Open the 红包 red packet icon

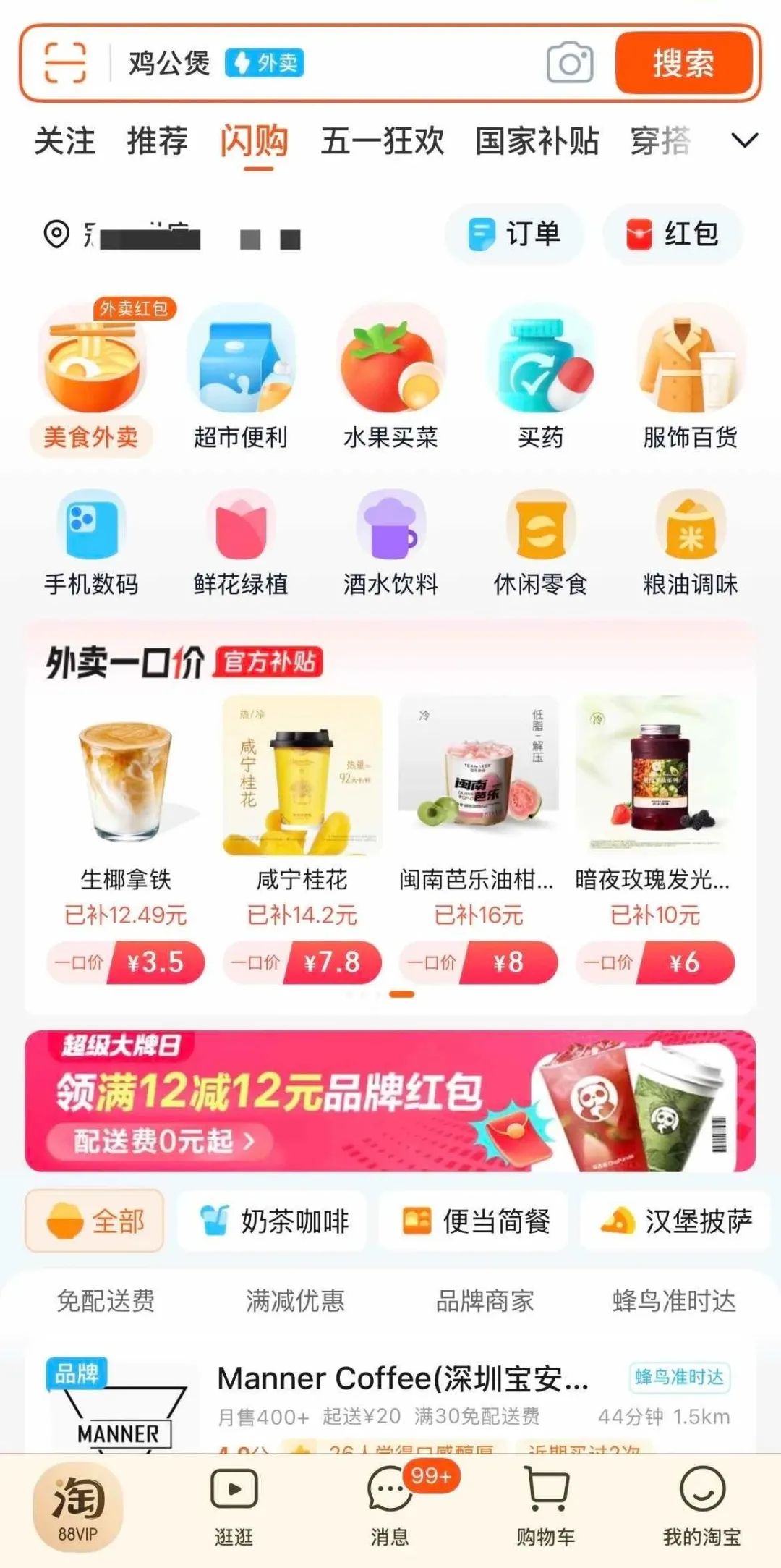674,232
